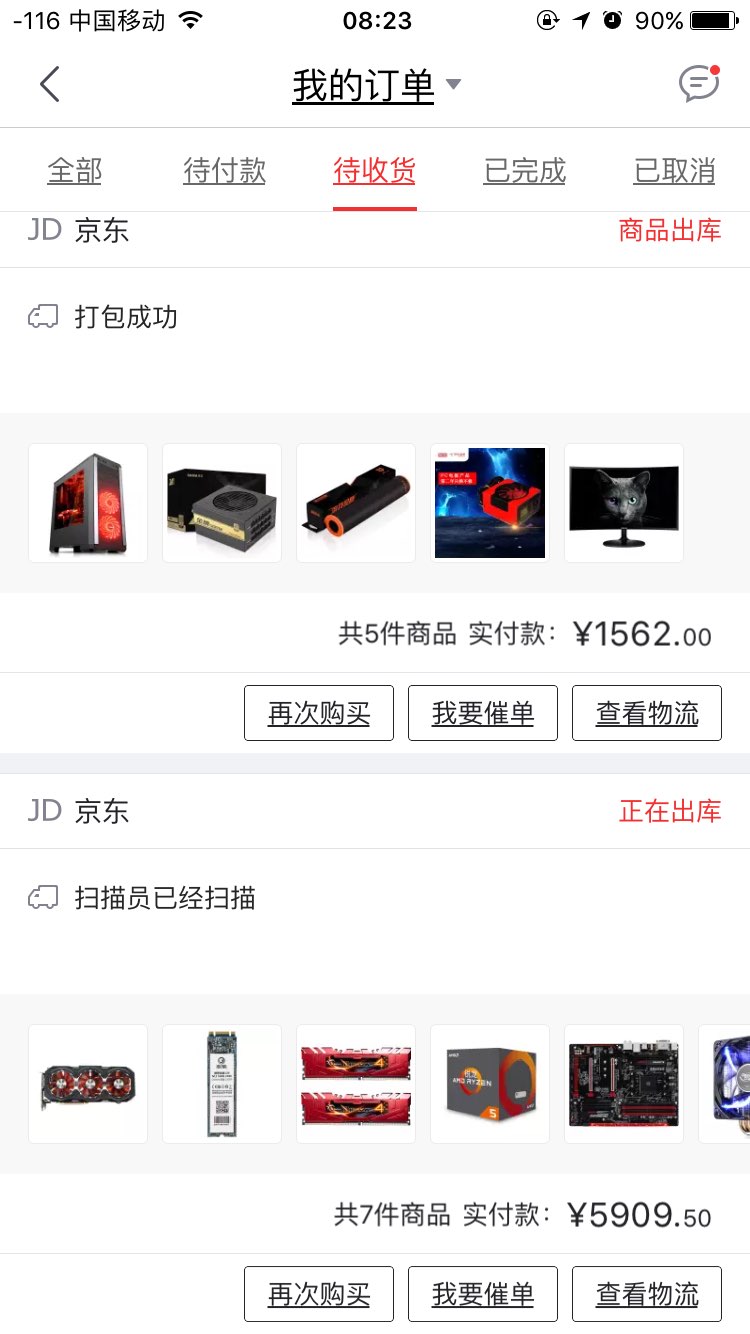Switch to the 全部 tab
Image resolution: width=750 pixels, height=1334 pixels.
coord(75,171)
